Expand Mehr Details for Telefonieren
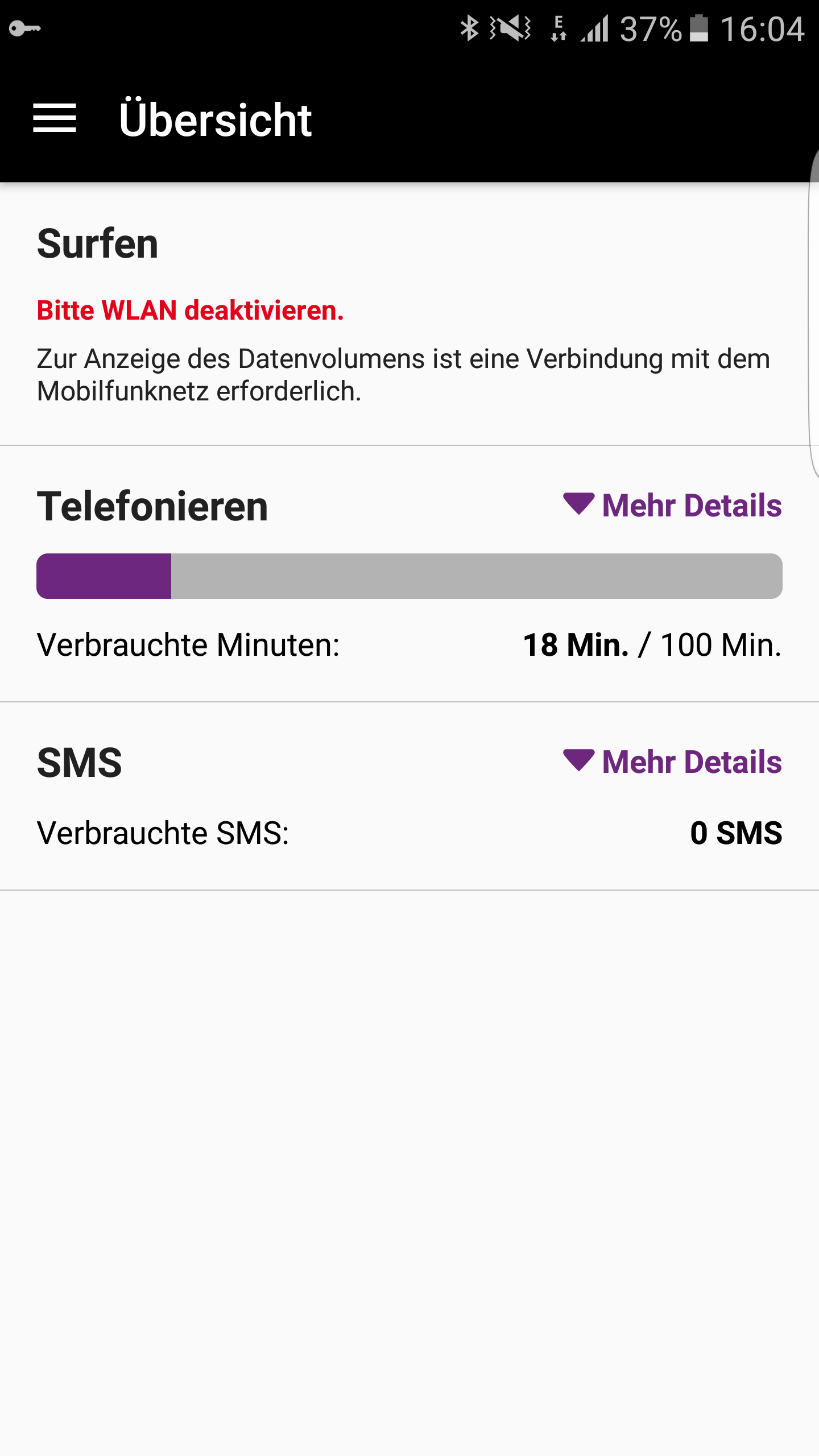This screenshot has width=819, height=1456. pyautogui.click(x=673, y=506)
